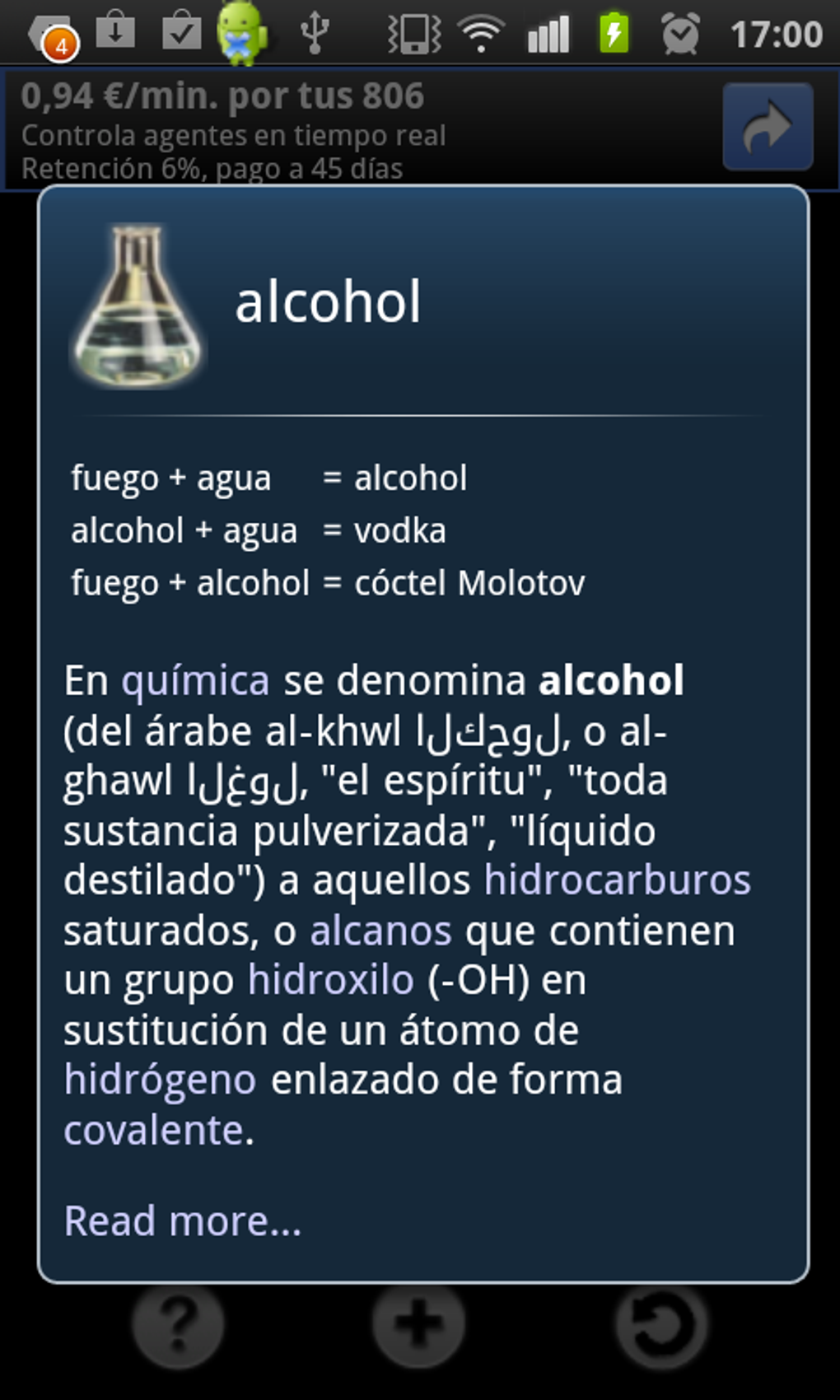The image size is (840, 1400).
Task: Tap the plus button at the bottom
Action: 418,1326
